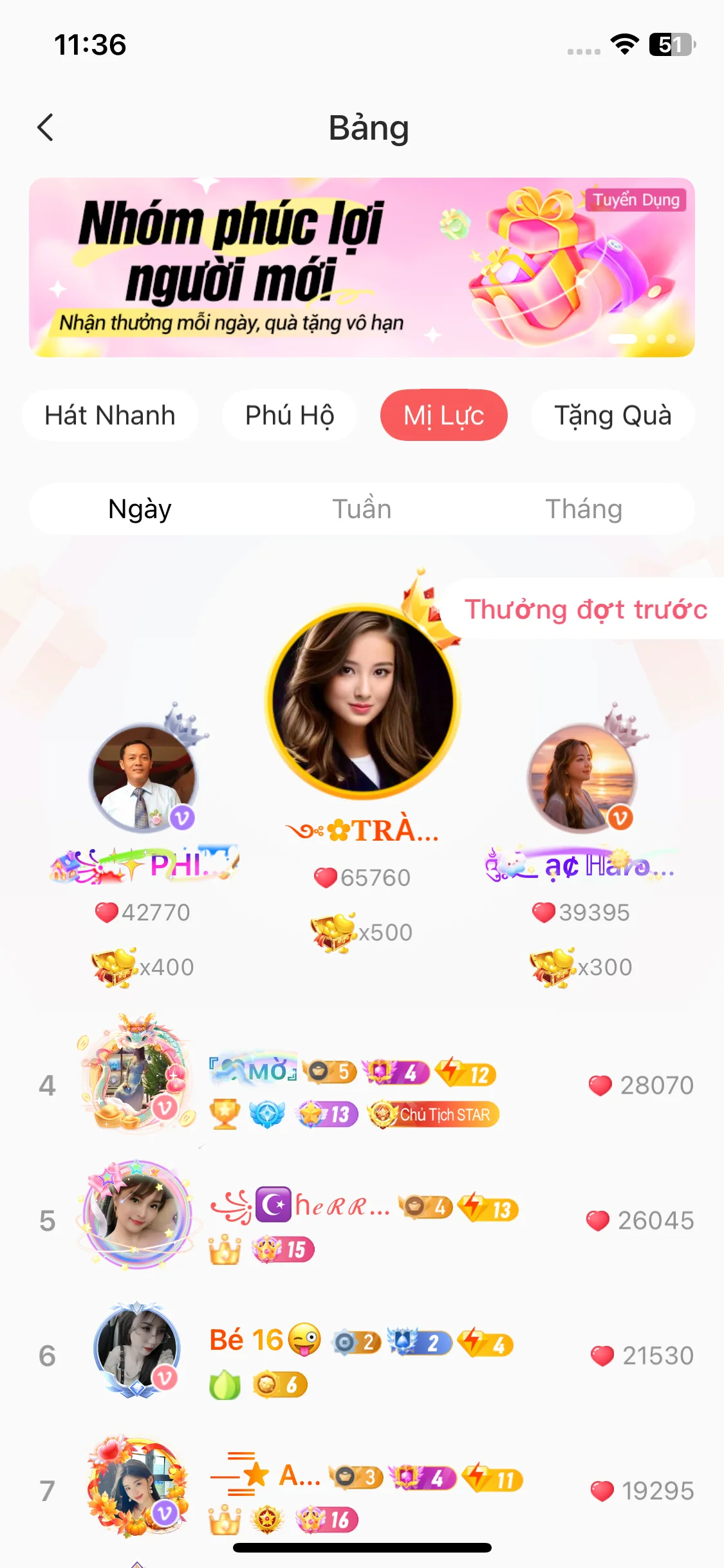The image size is (724, 1568).
Task: Switch to the Hát Nhanh tab
Action: tap(110, 415)
